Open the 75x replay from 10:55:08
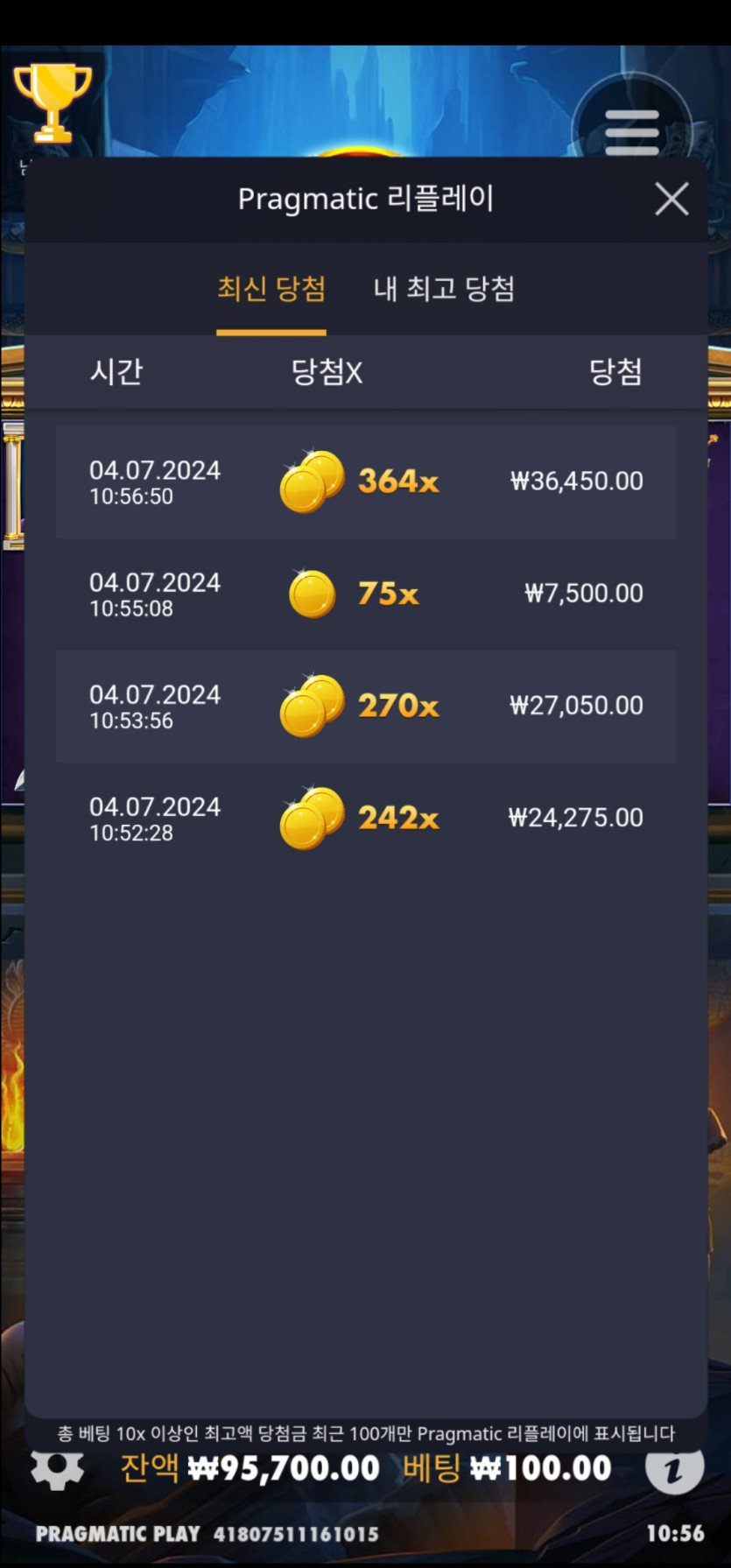This screenshot has width=731, height=1568. (365, 594)
